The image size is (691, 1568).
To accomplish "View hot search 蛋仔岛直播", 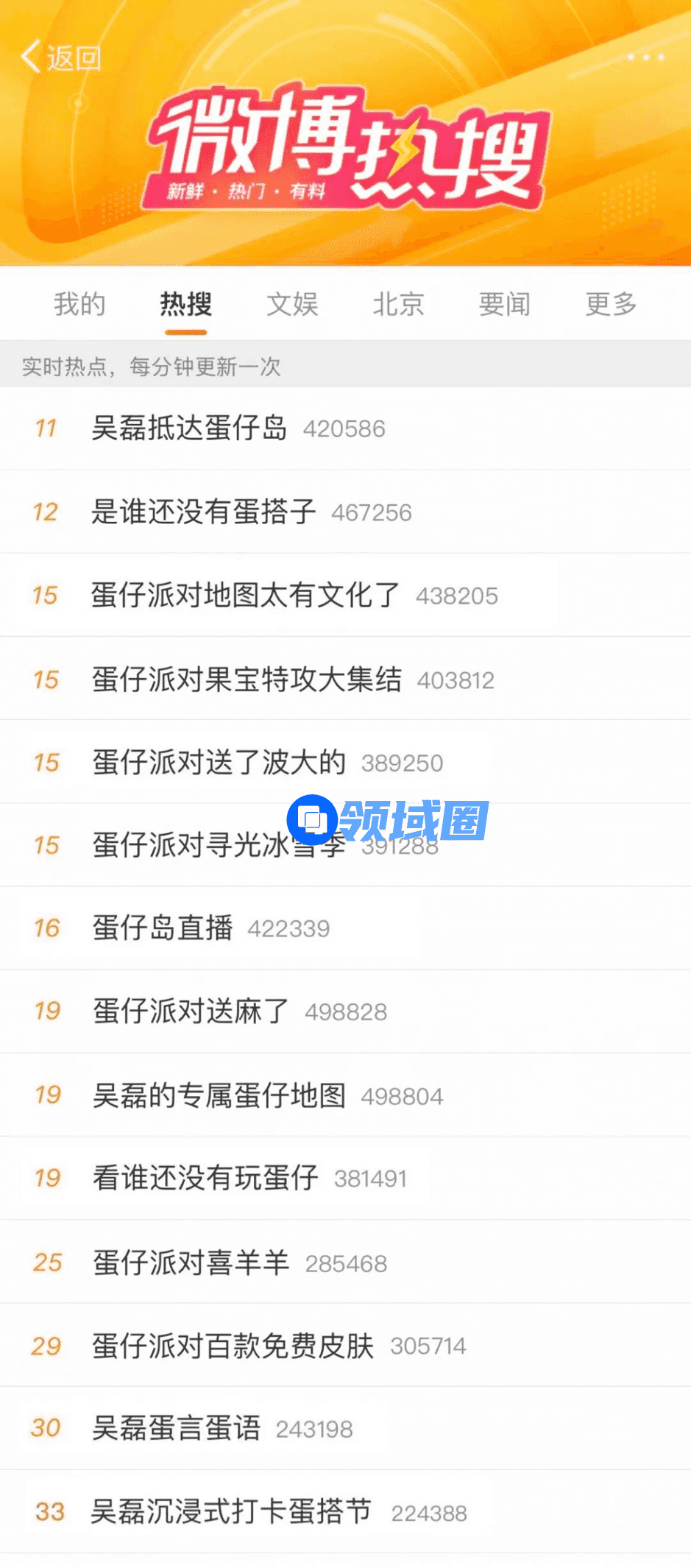I will click(163, 928).
